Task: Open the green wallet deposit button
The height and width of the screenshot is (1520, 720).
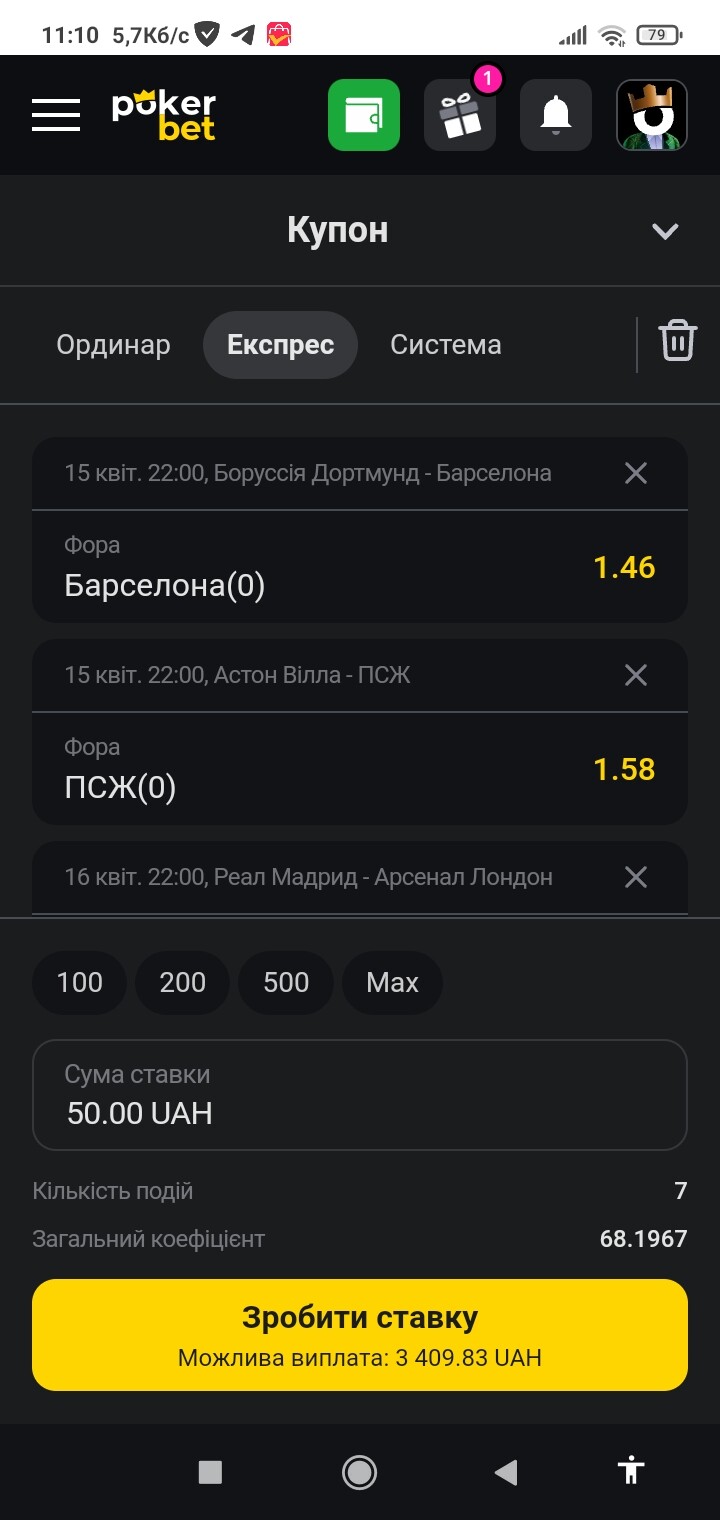Action: (364, 115)
